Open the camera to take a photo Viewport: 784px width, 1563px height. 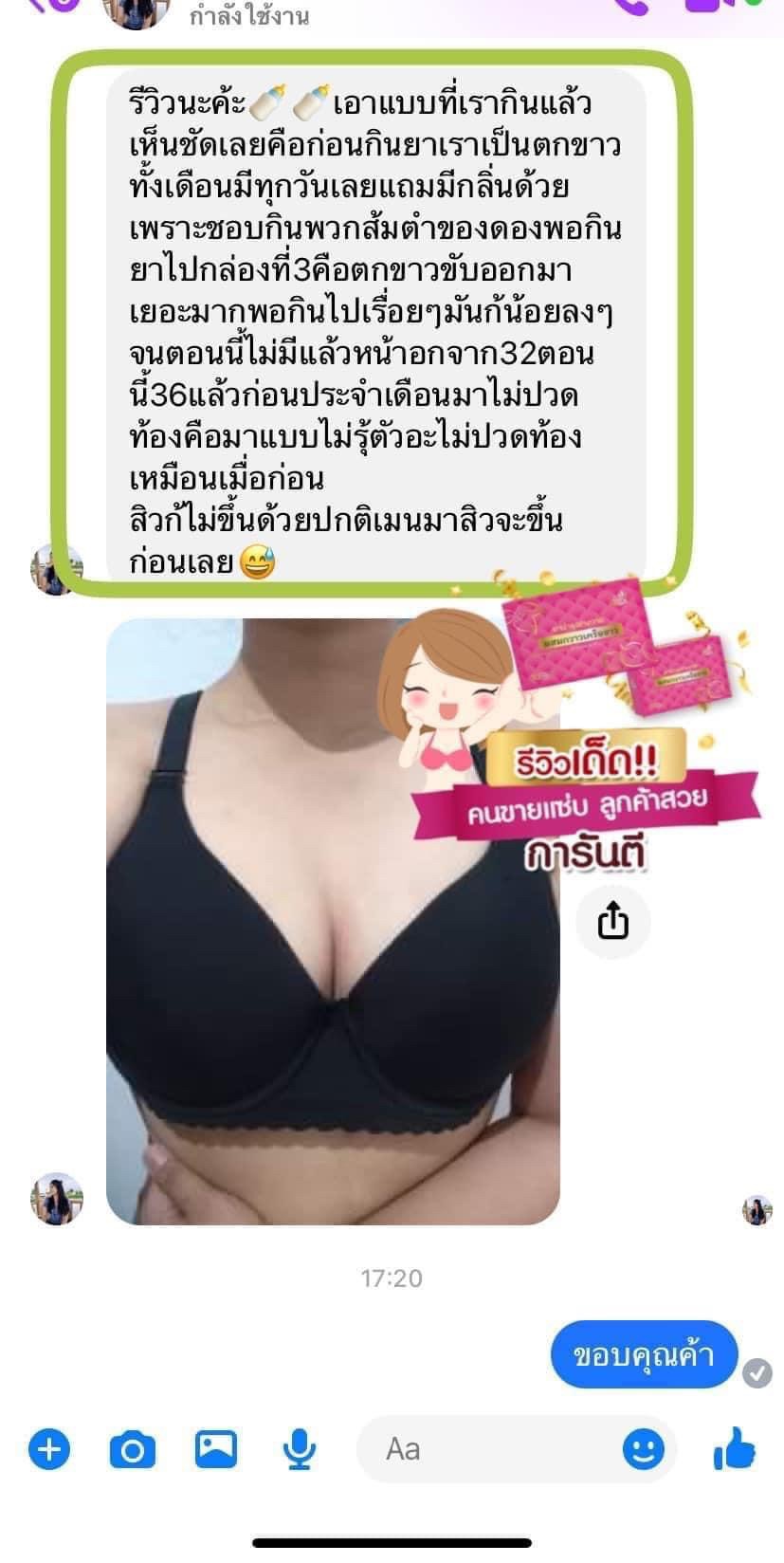(x=133, y=1449)
